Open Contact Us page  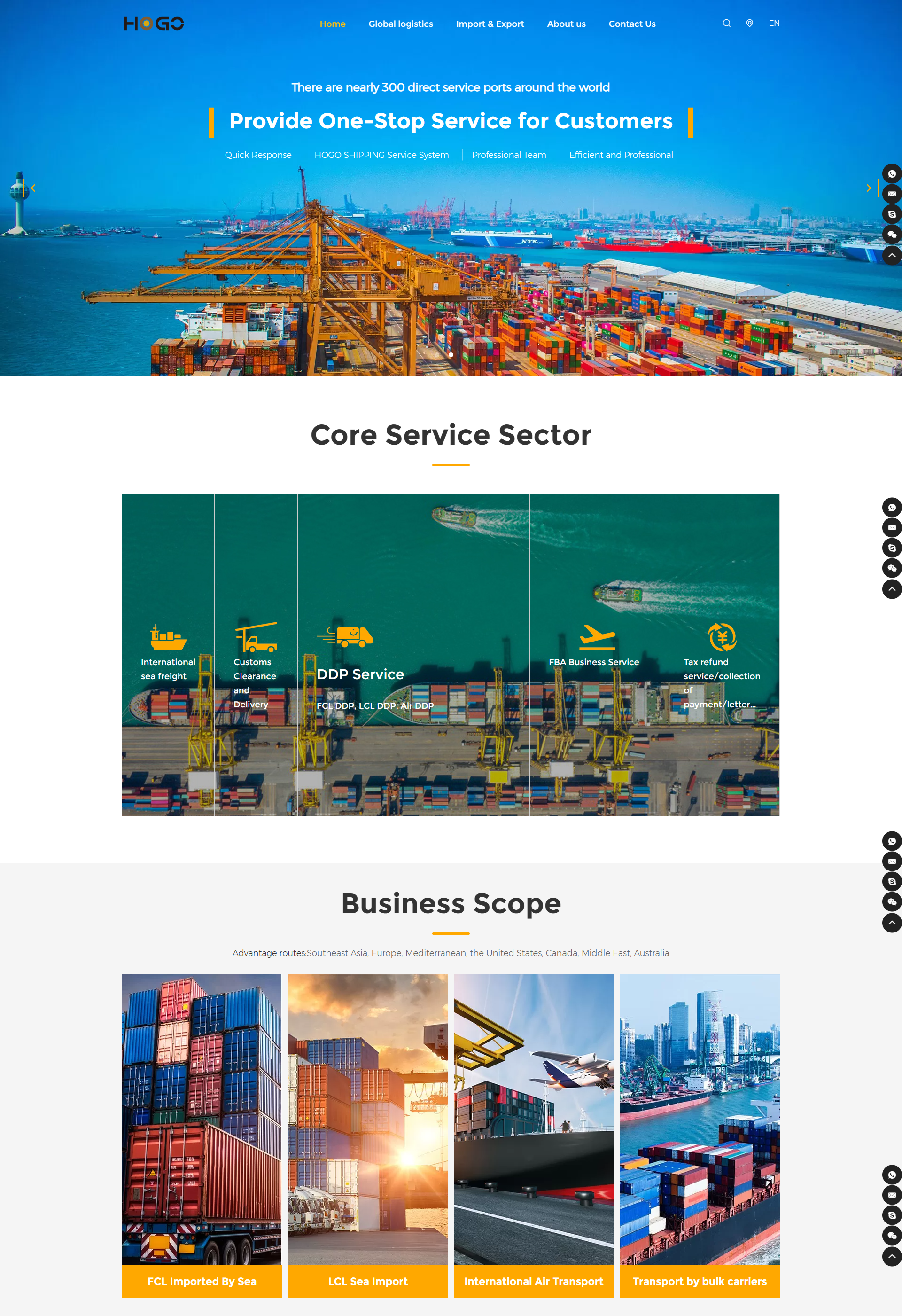tap(631, 24)
